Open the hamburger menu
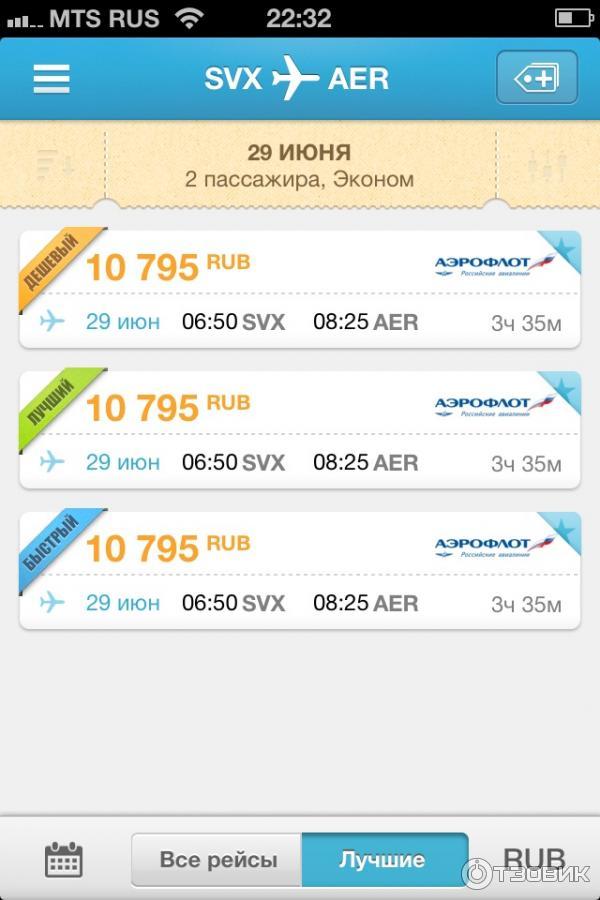This screenshot has height=900, width=600. [x=51, y=79]
